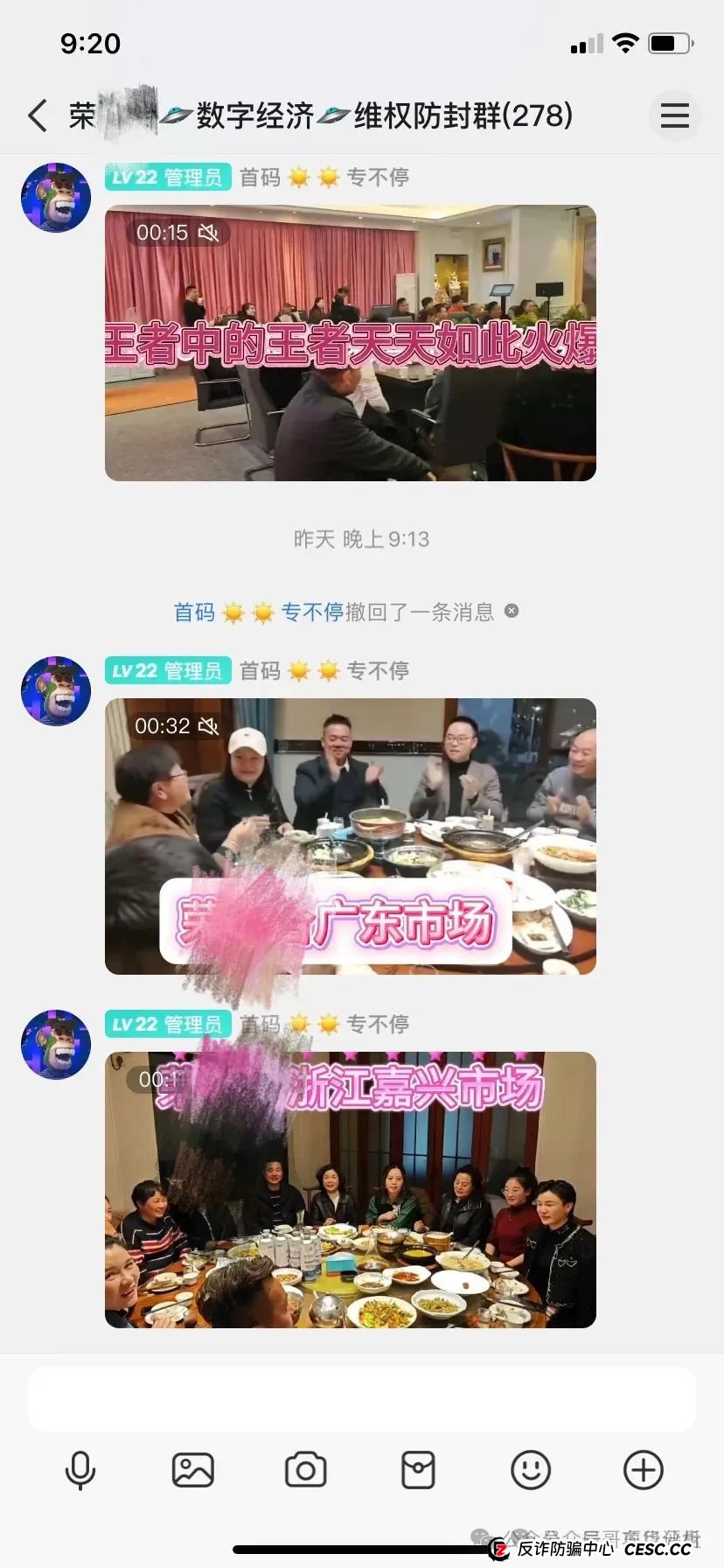724x1568 pixels.
Task: Tap the message input field
Action: pos(362,1398)
